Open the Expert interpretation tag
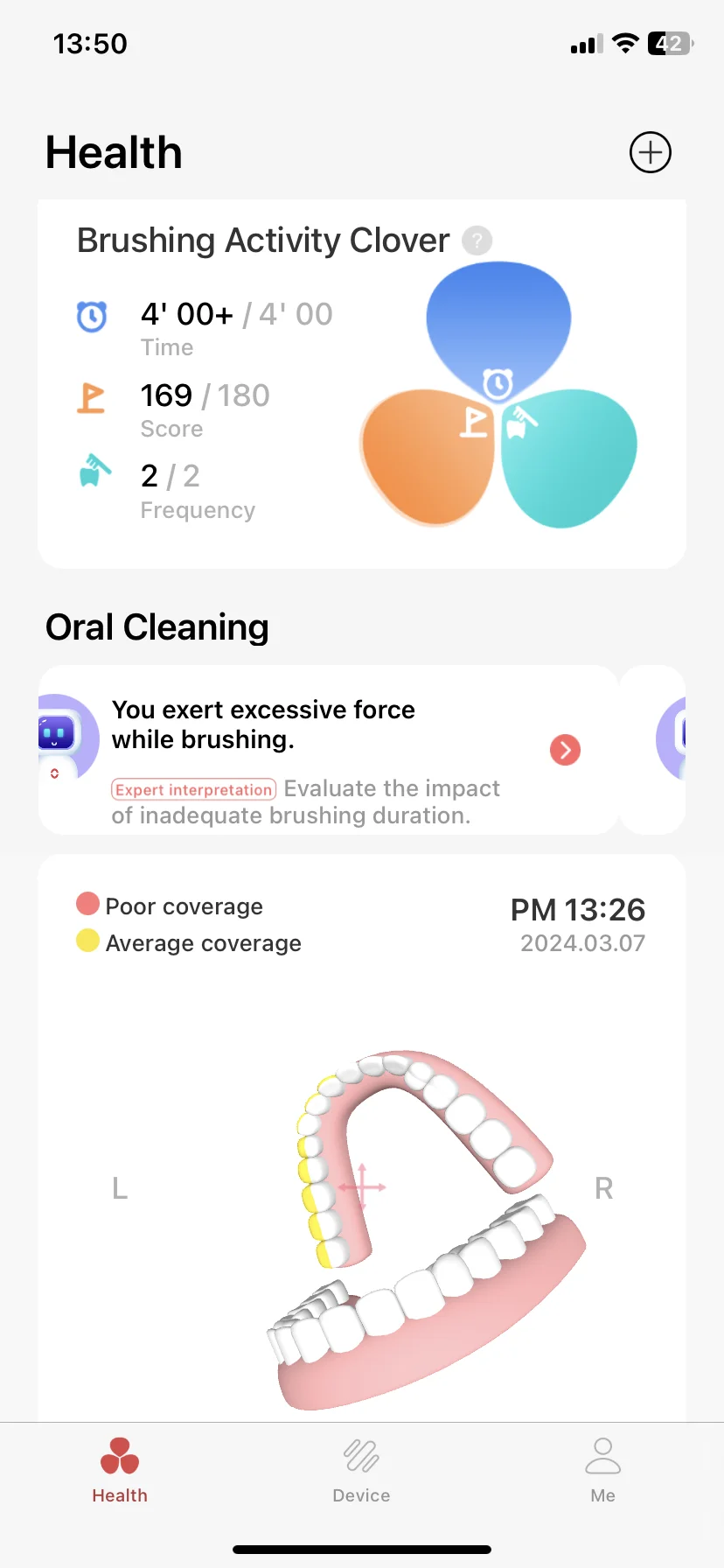Viewport: 724px width, 1568px height. point(193,789)
